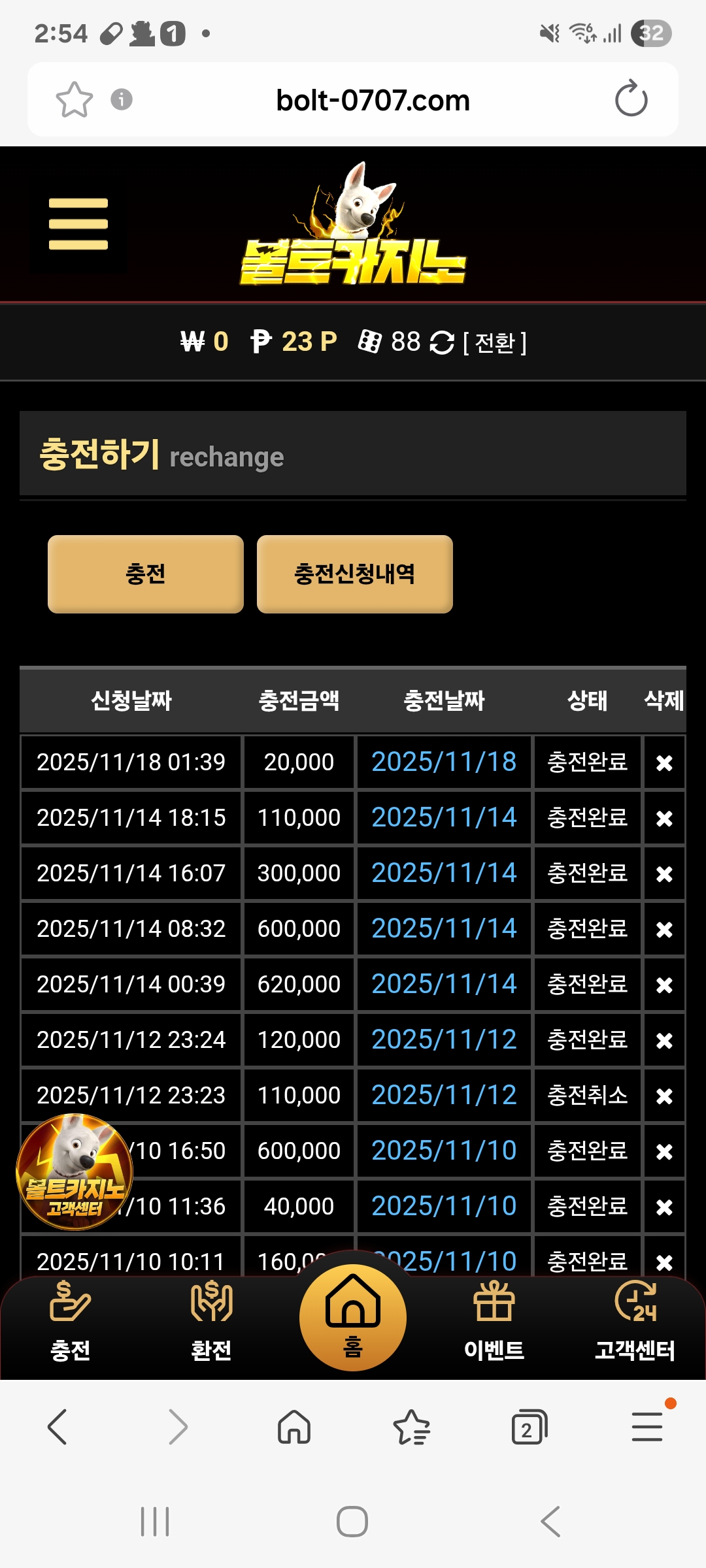Screen dimensions: 706x1568
Task: Open 고객센터 in bottom navigation
Action: [x=635, y=1320]
